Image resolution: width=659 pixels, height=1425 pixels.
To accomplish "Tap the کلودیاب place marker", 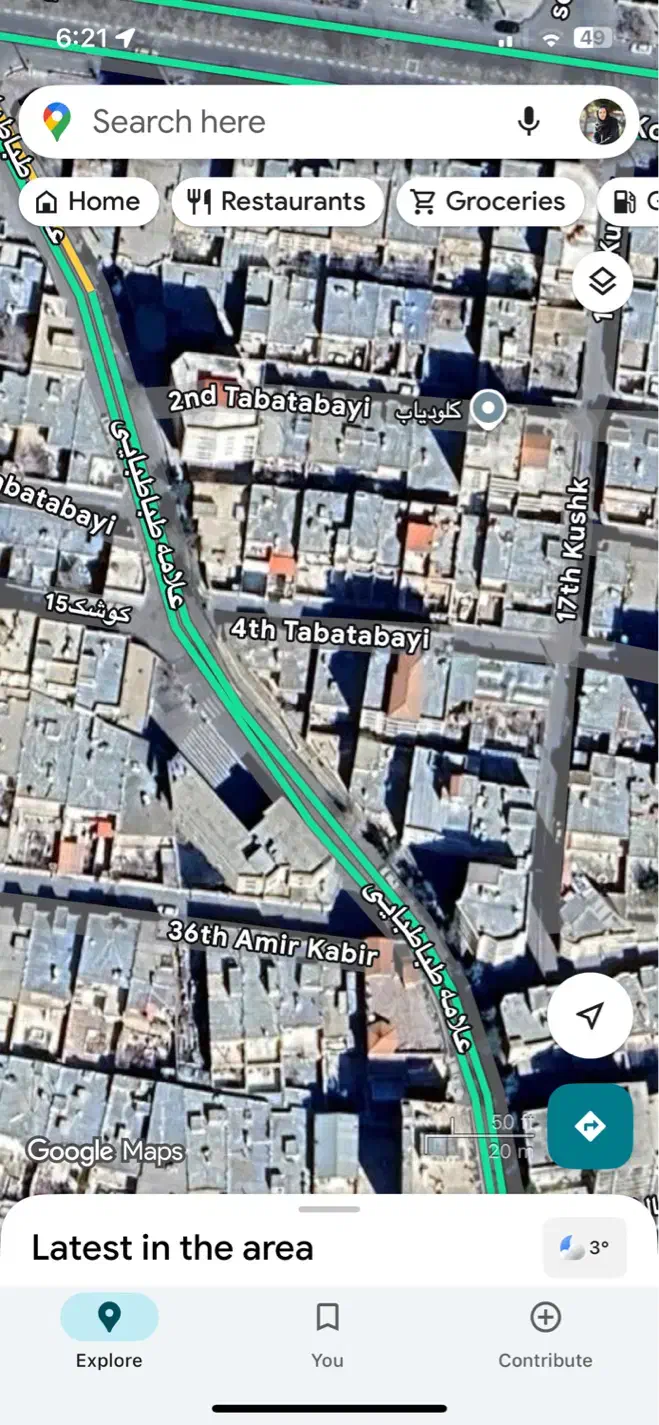I will (488, 409).
